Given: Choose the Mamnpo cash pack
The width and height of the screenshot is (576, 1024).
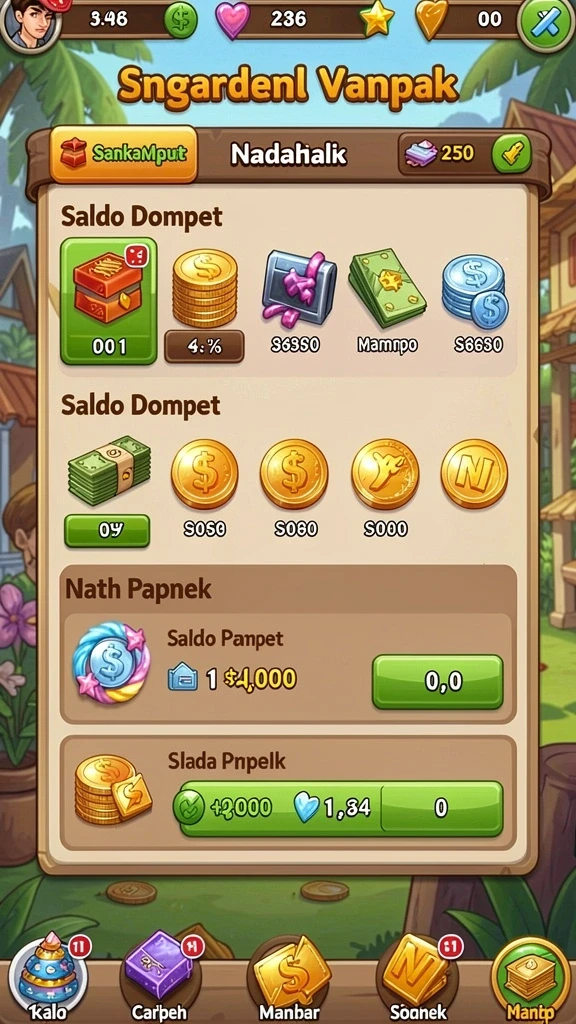Looking at the screenshot, I should (387, 302).
